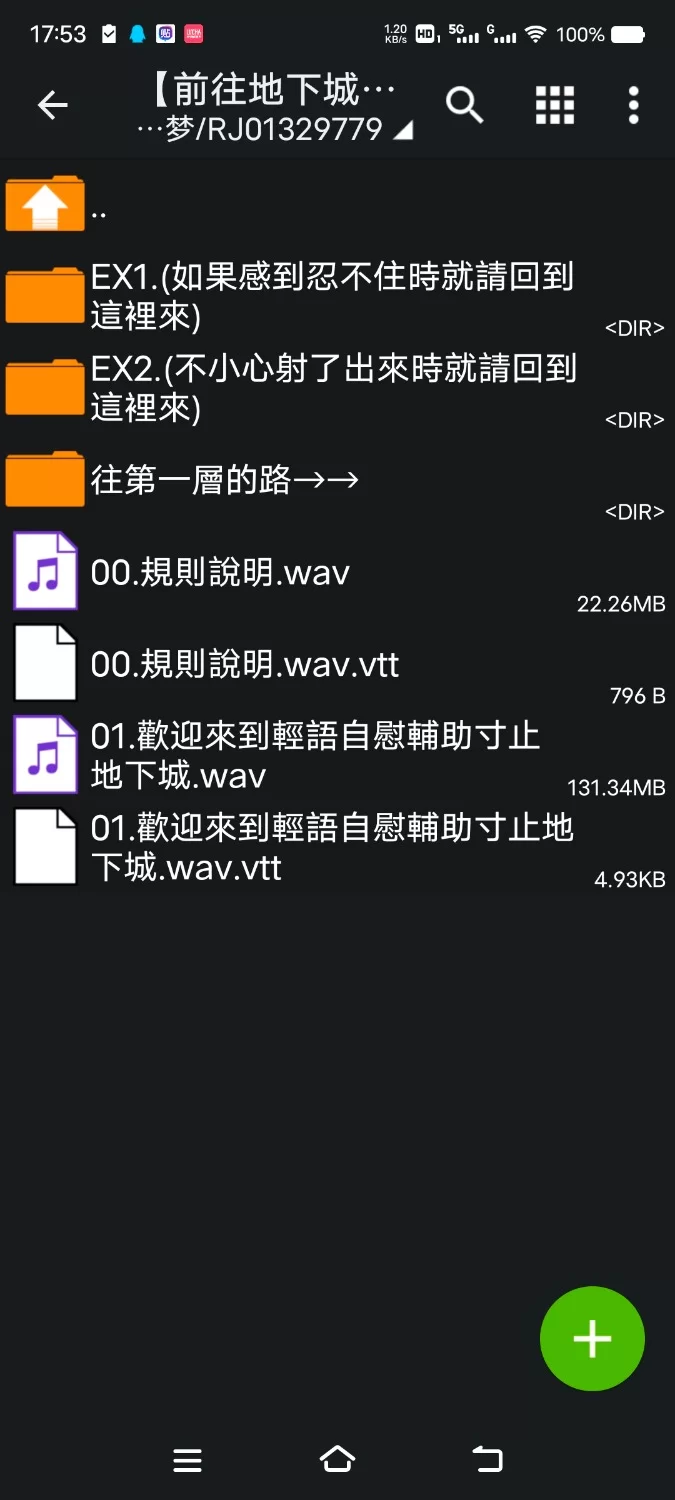Go up to the parent folder
The width and height of the screenshot is (675, 1500).
[45, 204]
